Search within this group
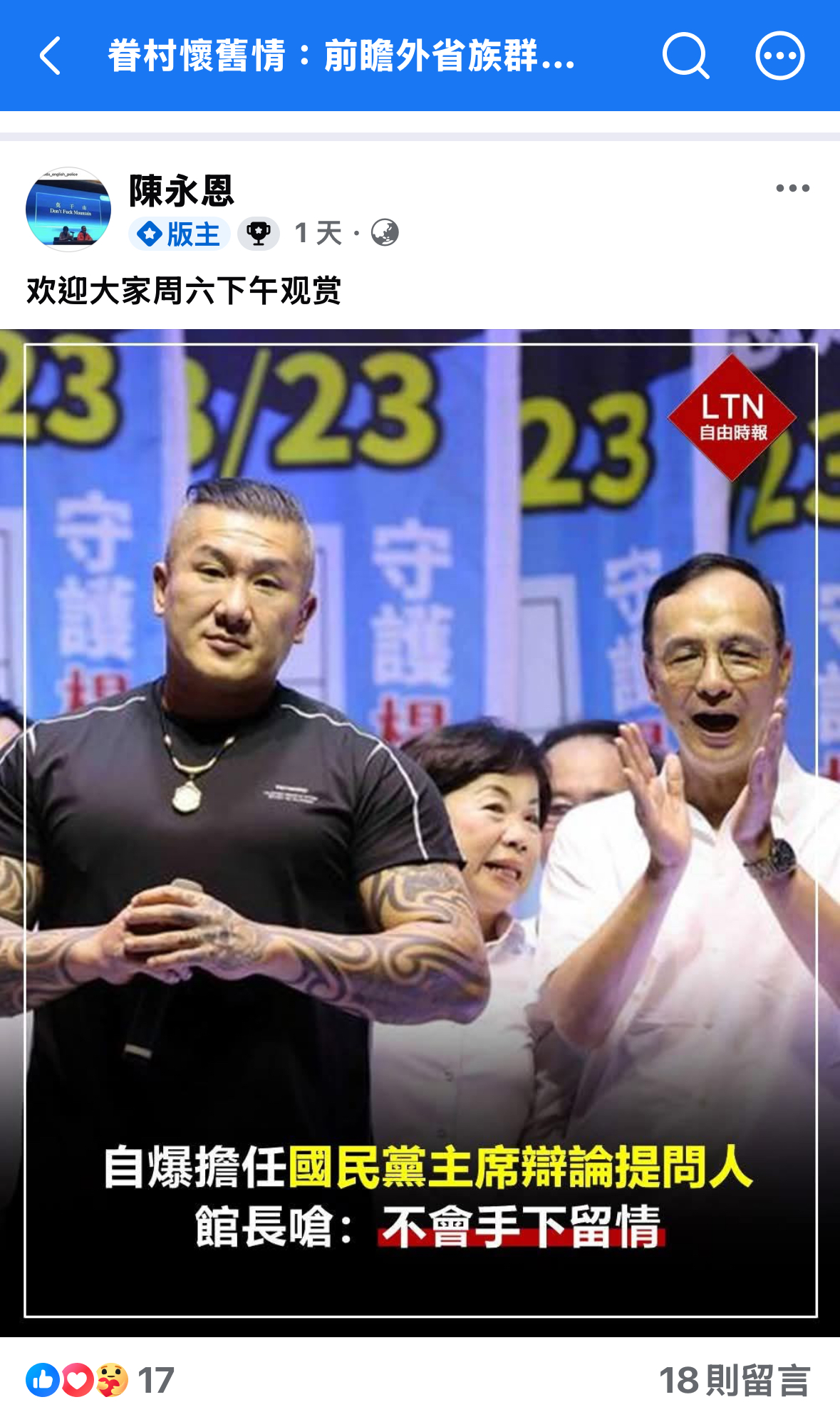840x1412 pixels. point(685,56)
